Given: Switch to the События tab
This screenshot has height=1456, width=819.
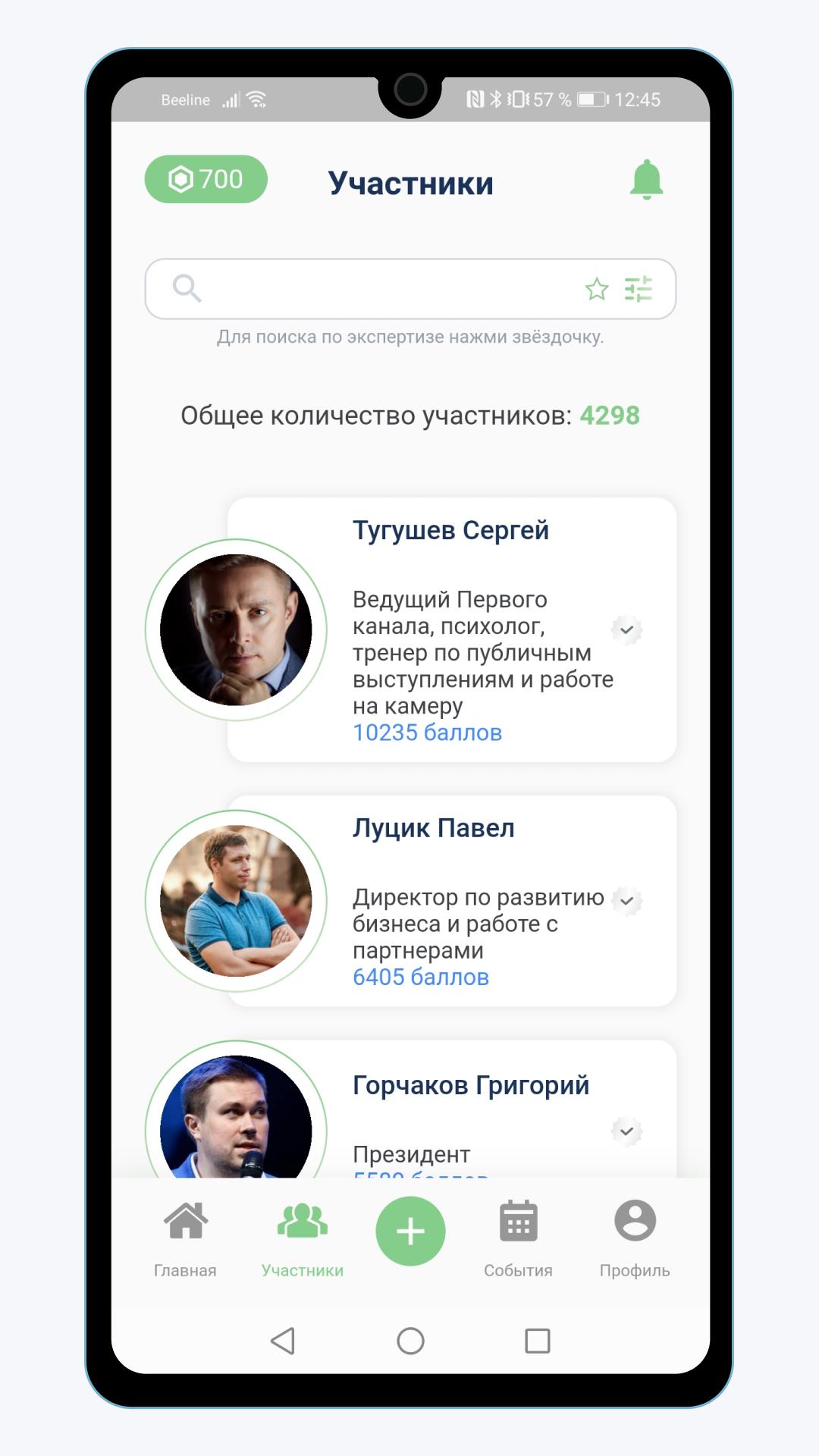Looking at the screenshot, I should [x=519, y=1239].
